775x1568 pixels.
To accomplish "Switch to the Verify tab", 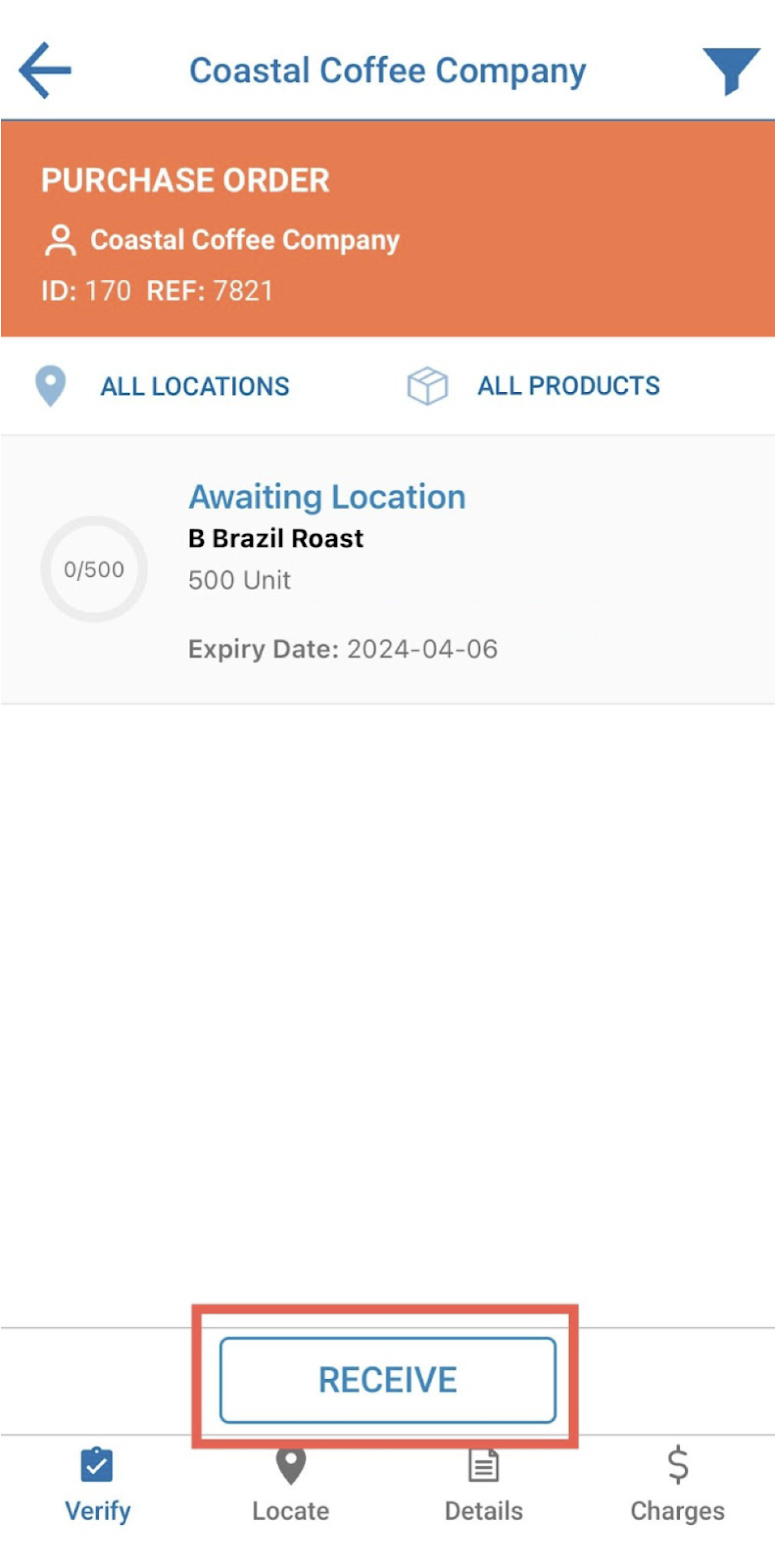I will 97,1486.
